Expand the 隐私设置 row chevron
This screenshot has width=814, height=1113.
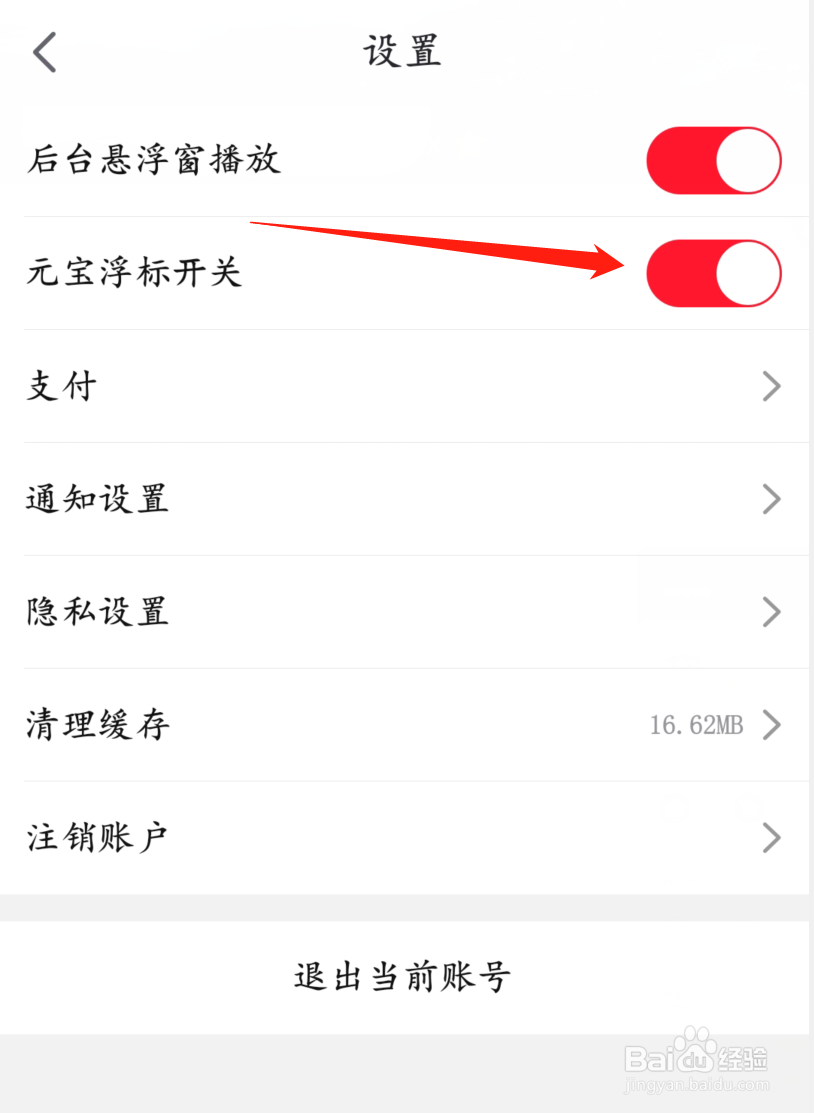[770, 612]
